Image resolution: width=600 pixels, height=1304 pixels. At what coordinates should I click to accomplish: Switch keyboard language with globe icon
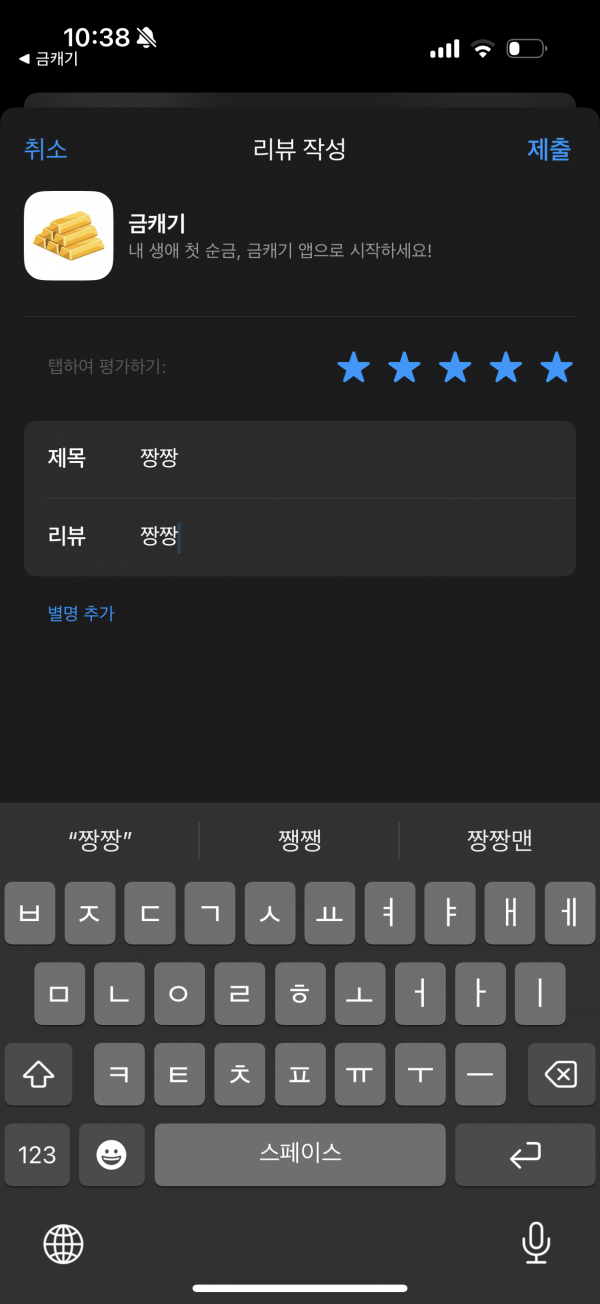(x=64, y=1244)
